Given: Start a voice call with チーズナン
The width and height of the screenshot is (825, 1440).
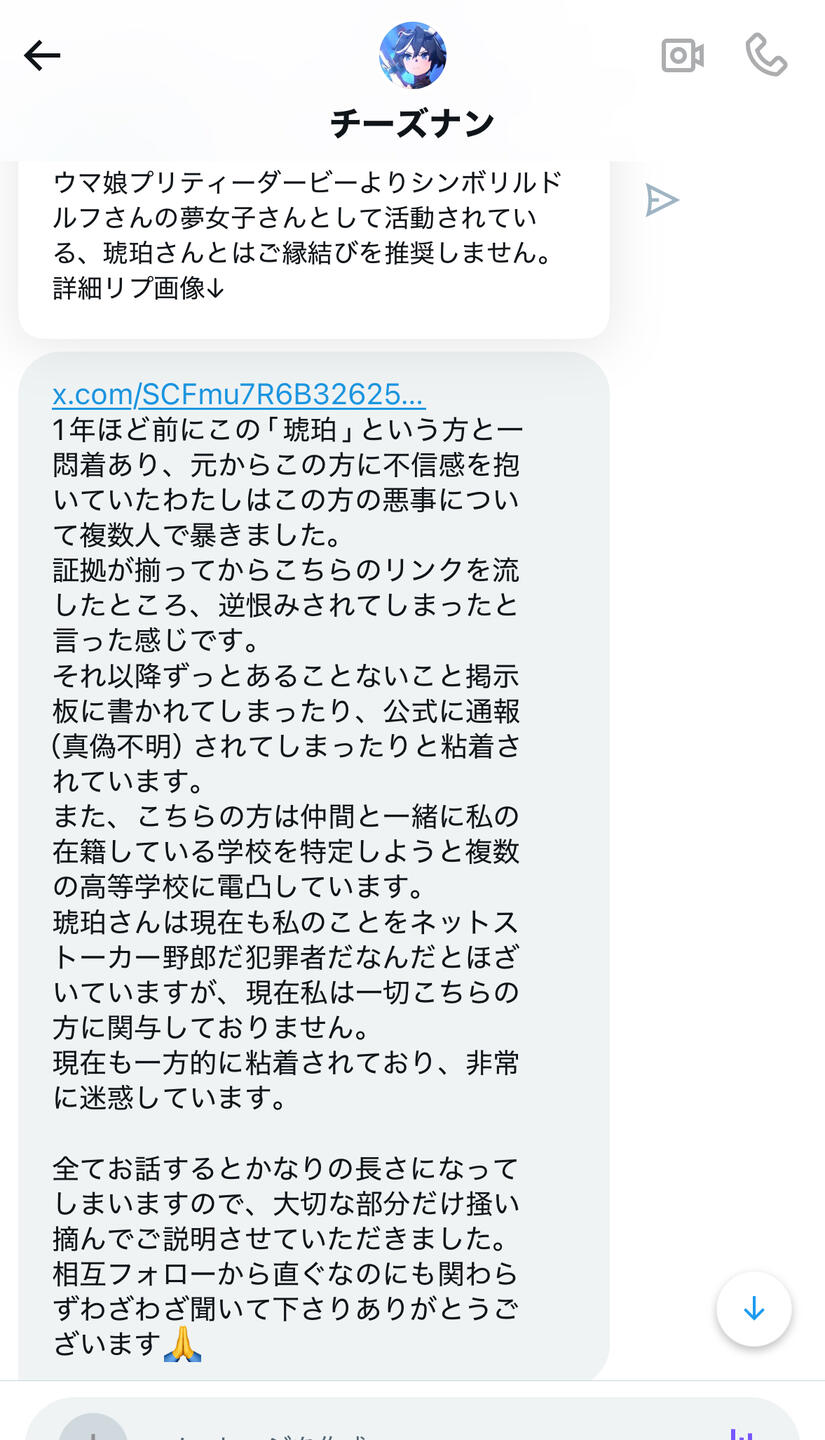Looking at the screenshot, I should 767,56.
